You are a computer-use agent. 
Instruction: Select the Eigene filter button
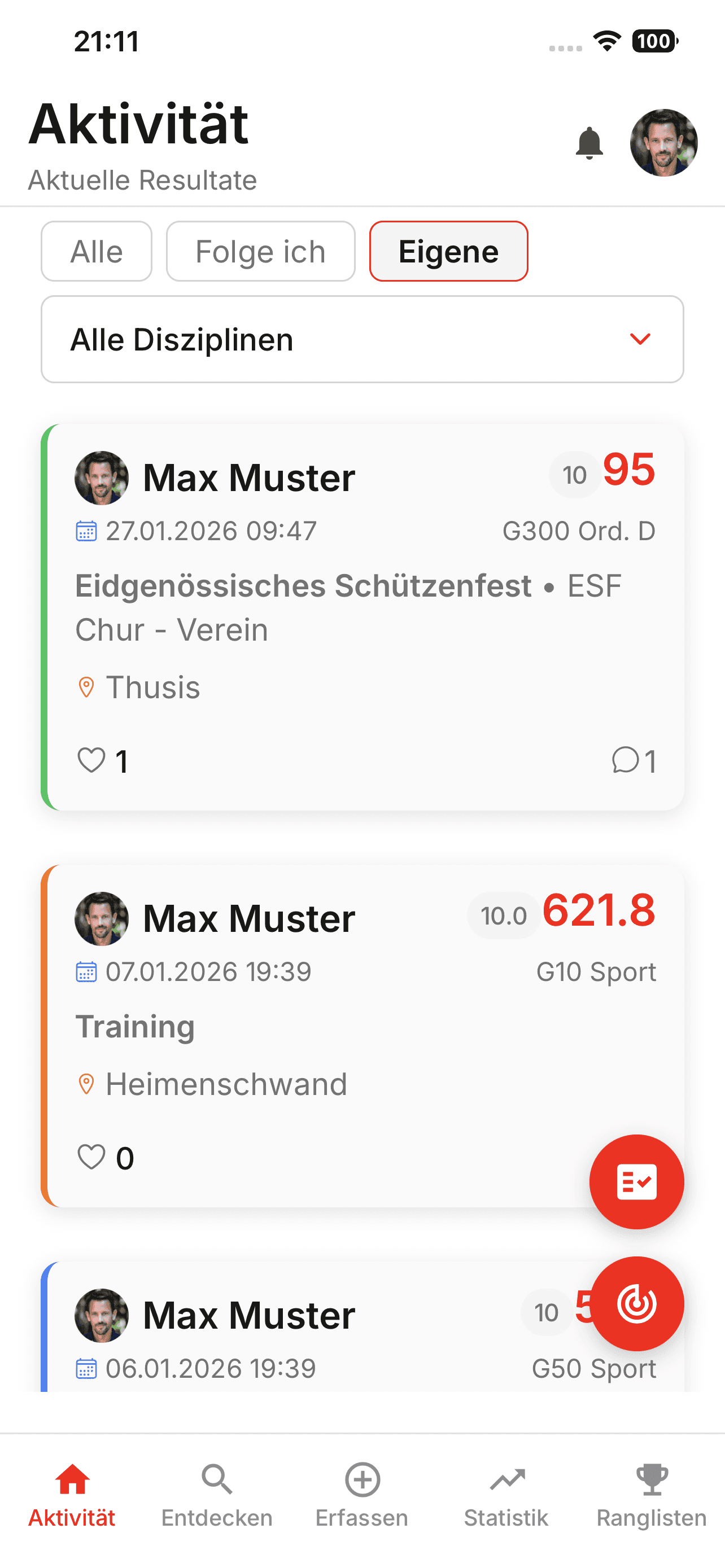coord(448,251)
